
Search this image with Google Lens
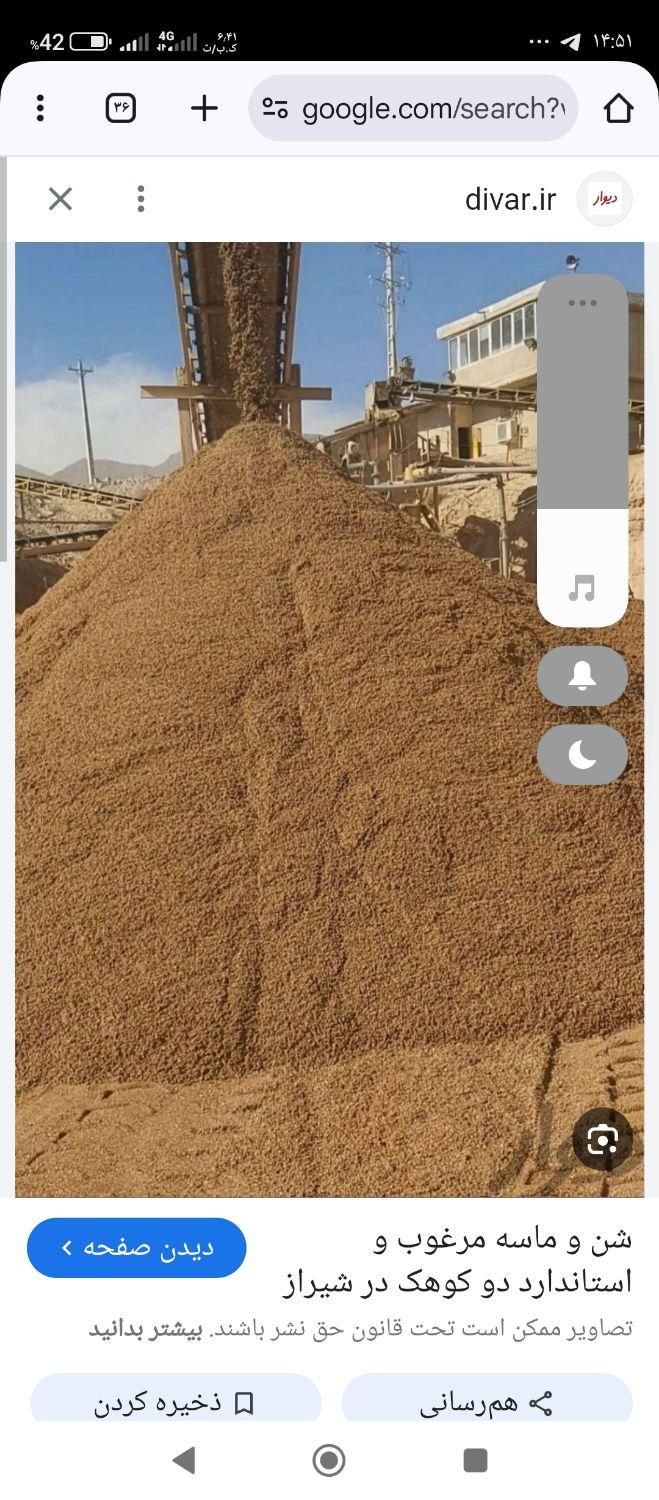pyautogui.click(x=602, y=1139)
